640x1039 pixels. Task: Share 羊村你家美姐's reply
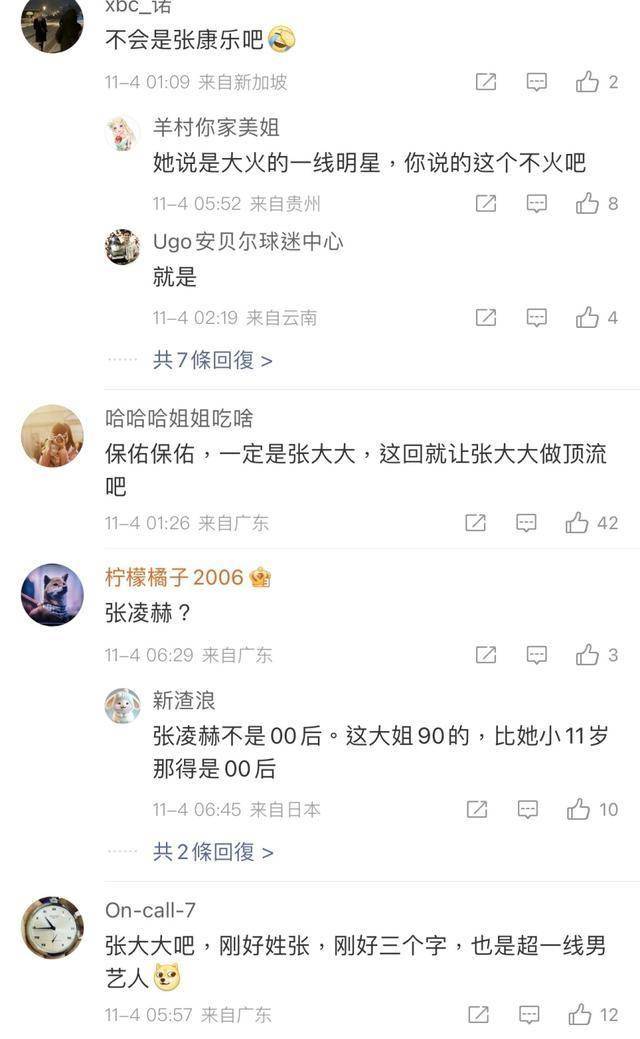coord(485,203)
